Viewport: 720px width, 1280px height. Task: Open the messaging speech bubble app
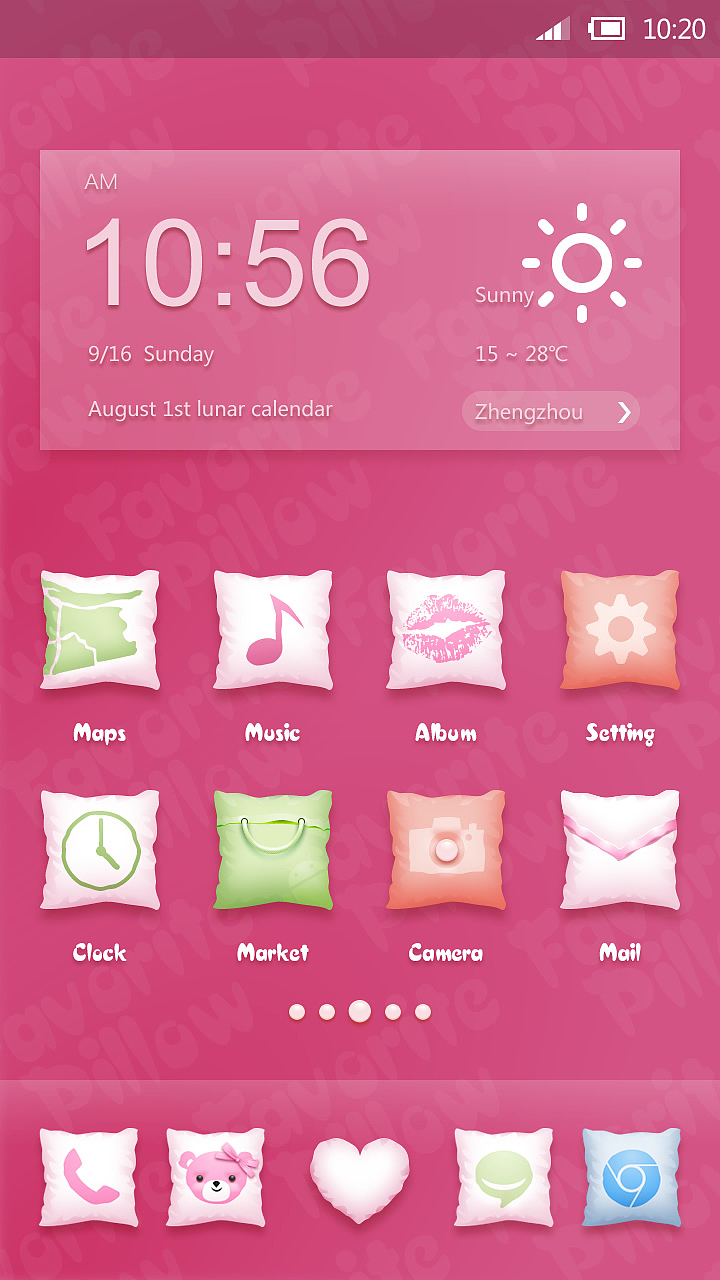(x=504, y=1177)
